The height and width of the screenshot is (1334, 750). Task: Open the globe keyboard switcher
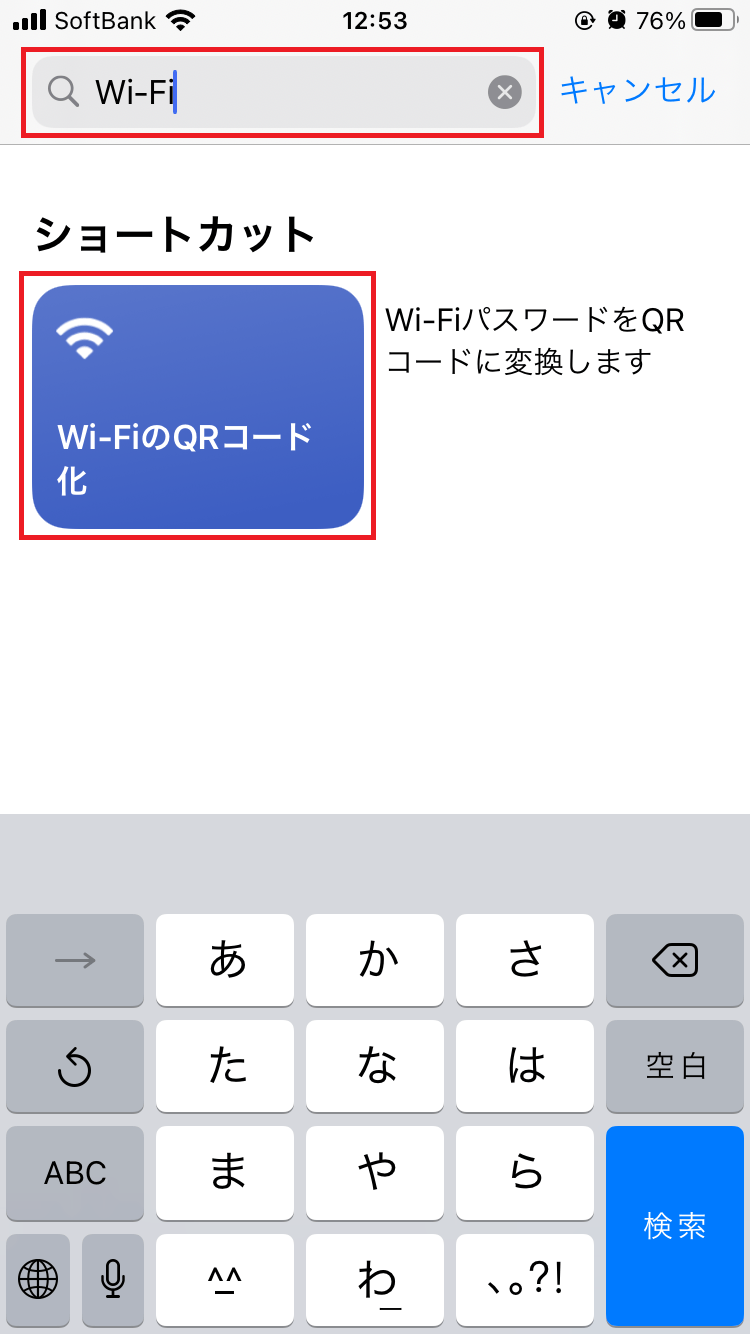(38, 1278)
